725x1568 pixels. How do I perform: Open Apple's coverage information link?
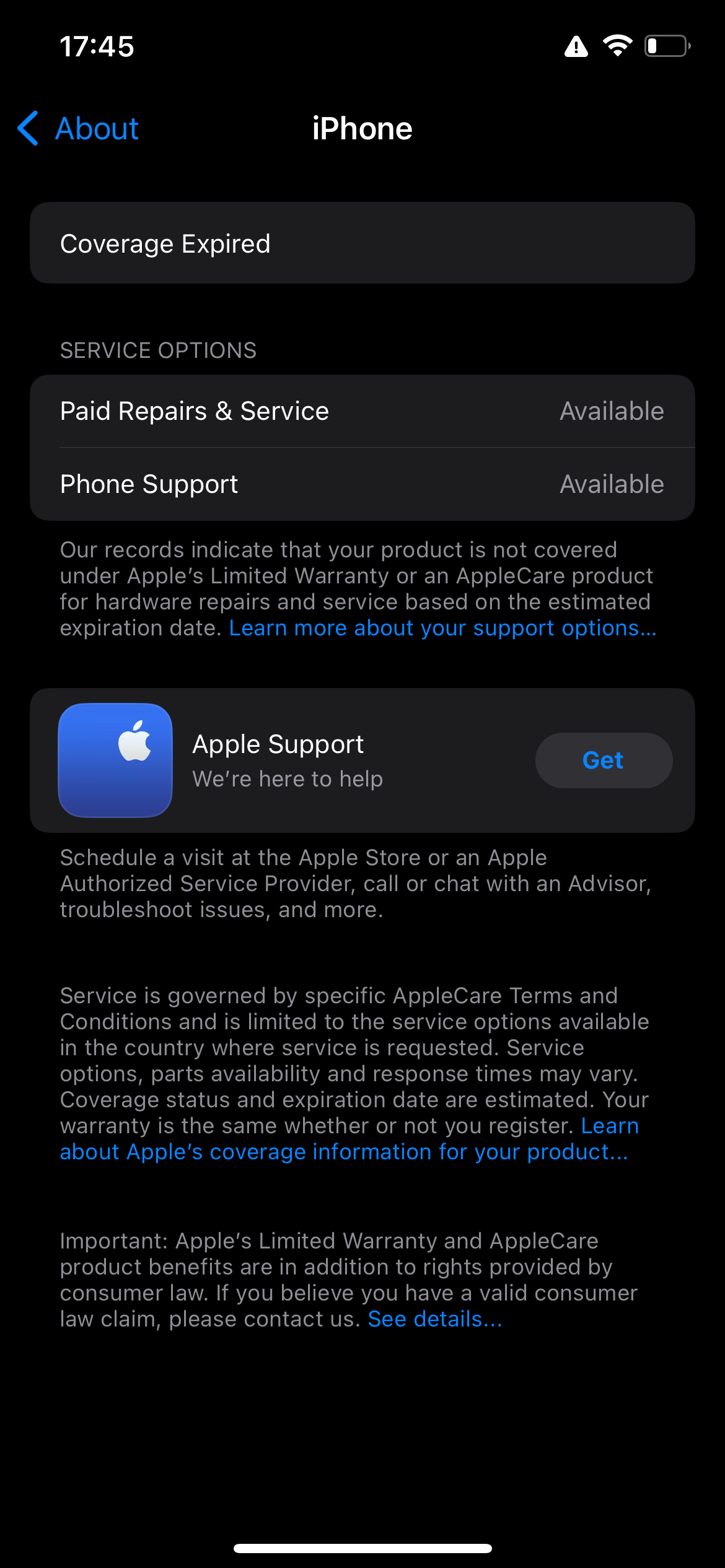[x=343, y=1151]
